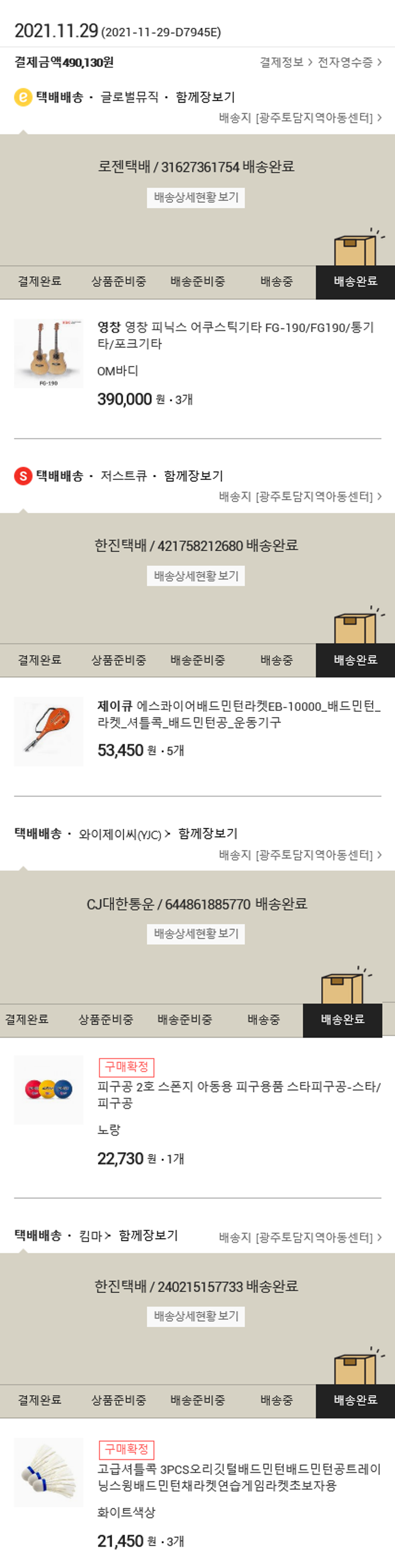Open the 고급셔틀콕 3PCS product
This screenshot has width=395, height=1568.
[238, 1477]
